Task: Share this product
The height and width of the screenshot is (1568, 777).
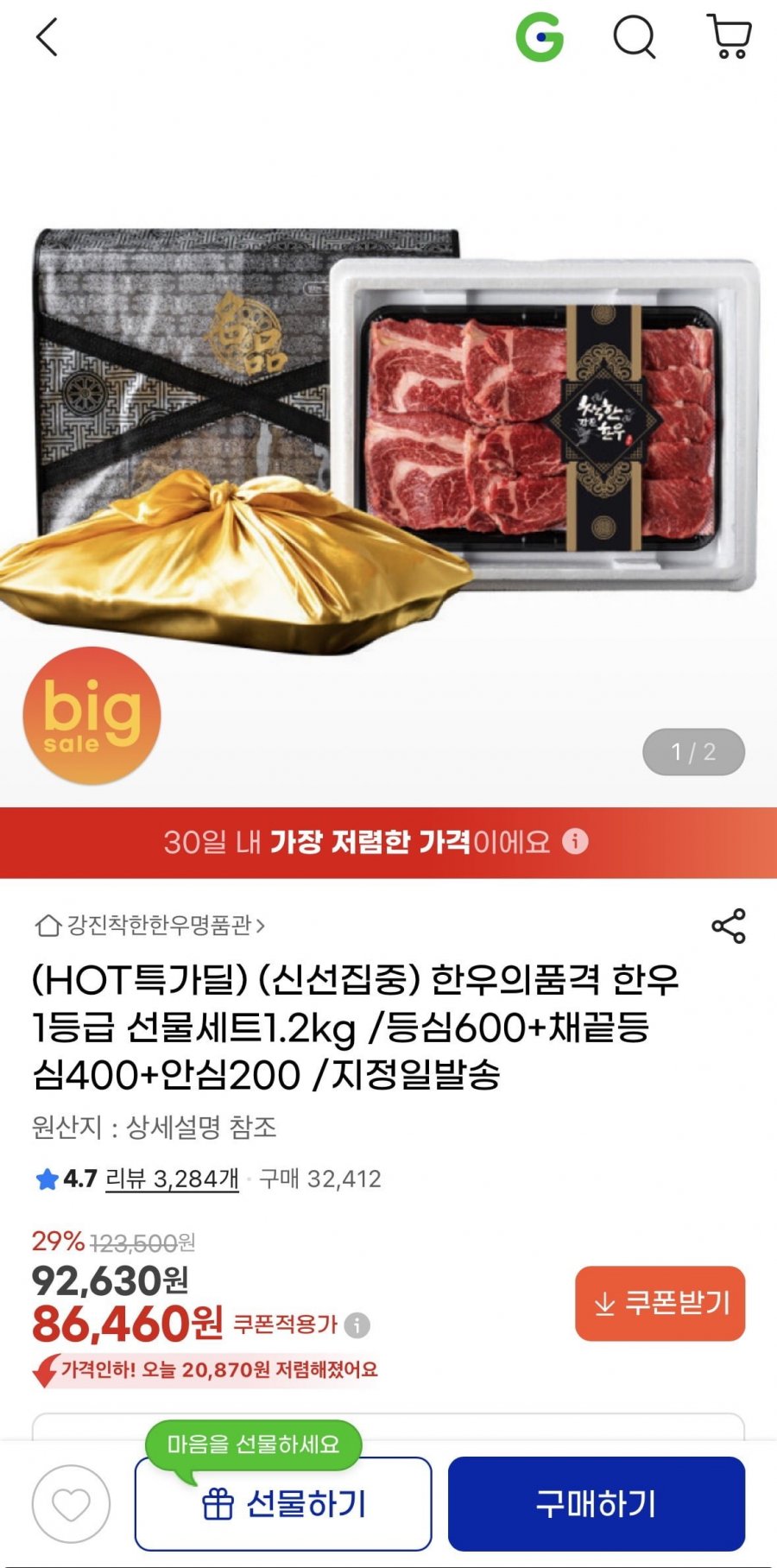Action: [728, 926]
